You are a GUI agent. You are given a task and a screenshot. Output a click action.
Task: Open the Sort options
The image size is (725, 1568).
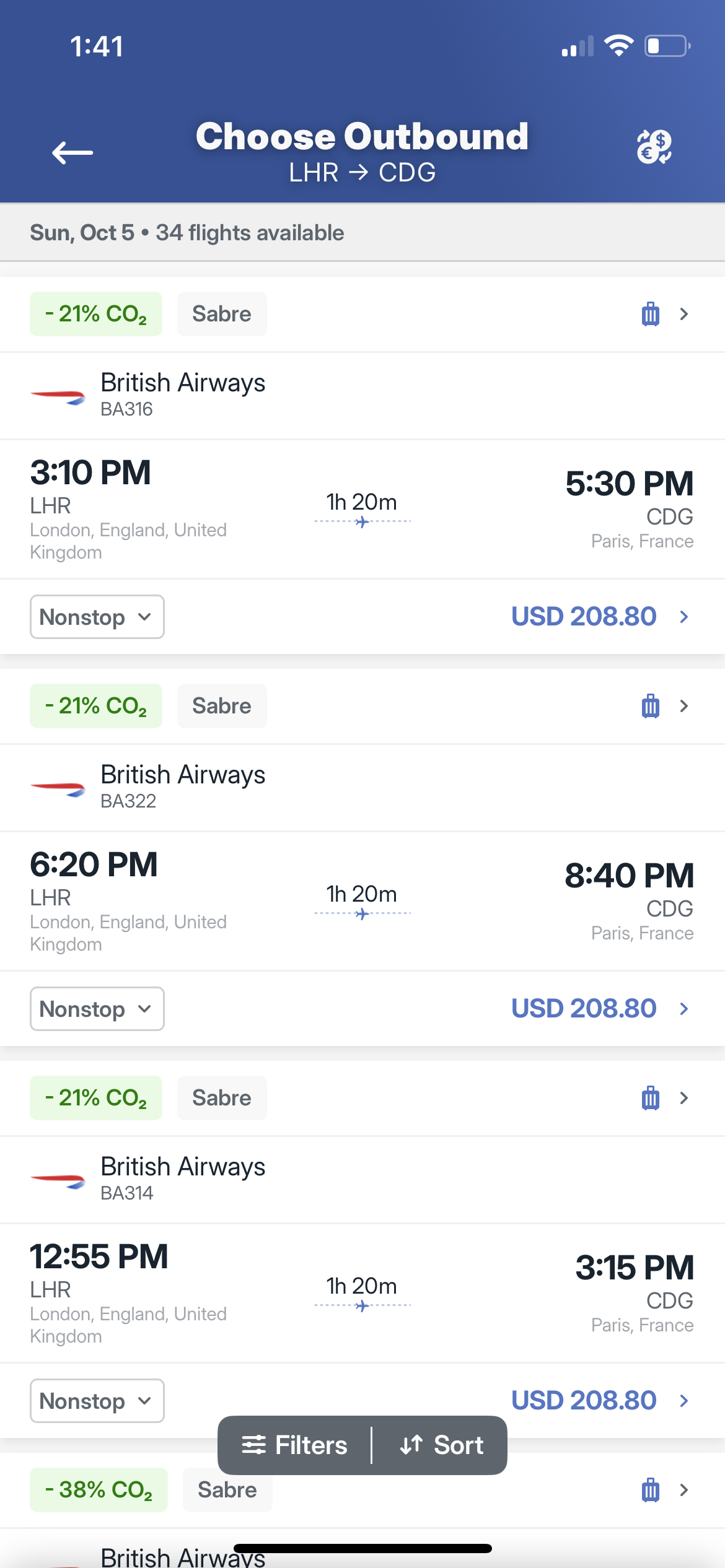[441, 1445]
